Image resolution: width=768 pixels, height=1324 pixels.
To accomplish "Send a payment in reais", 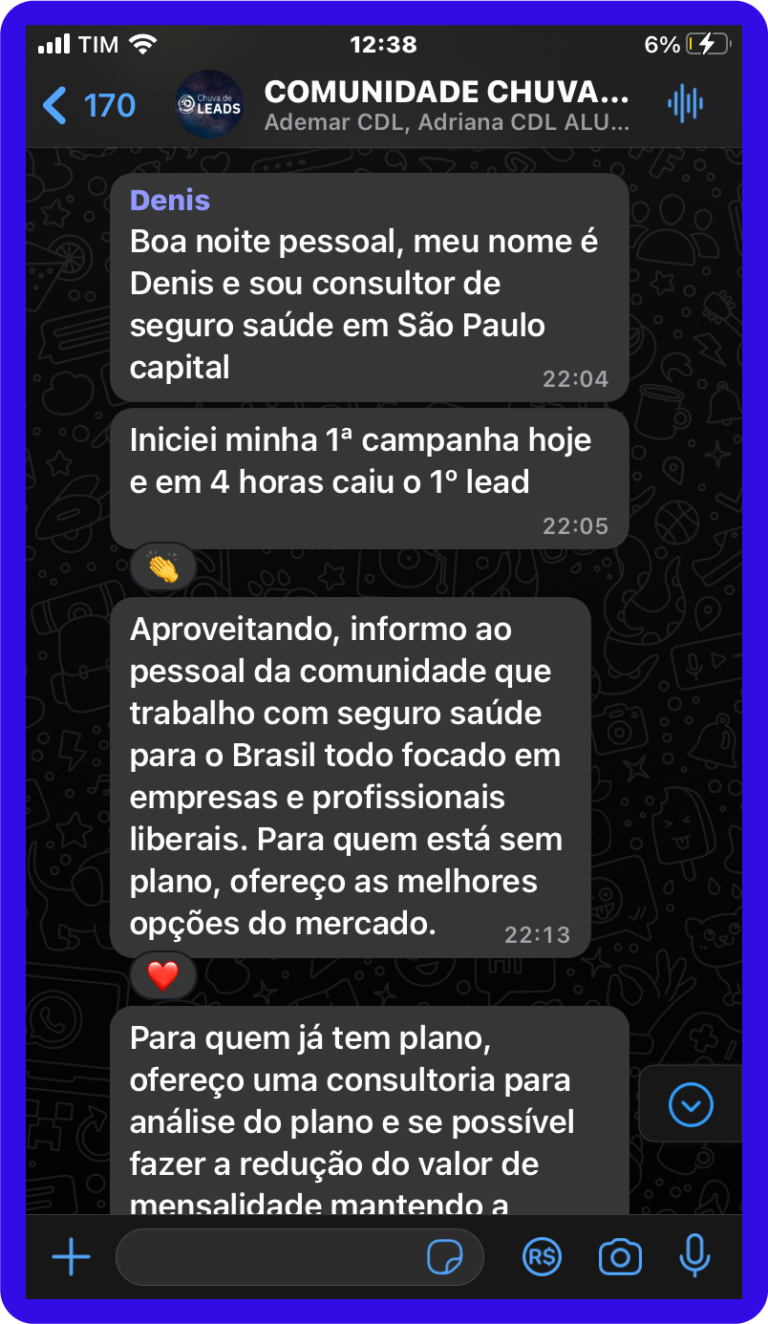I will [x=542, y=1257].
